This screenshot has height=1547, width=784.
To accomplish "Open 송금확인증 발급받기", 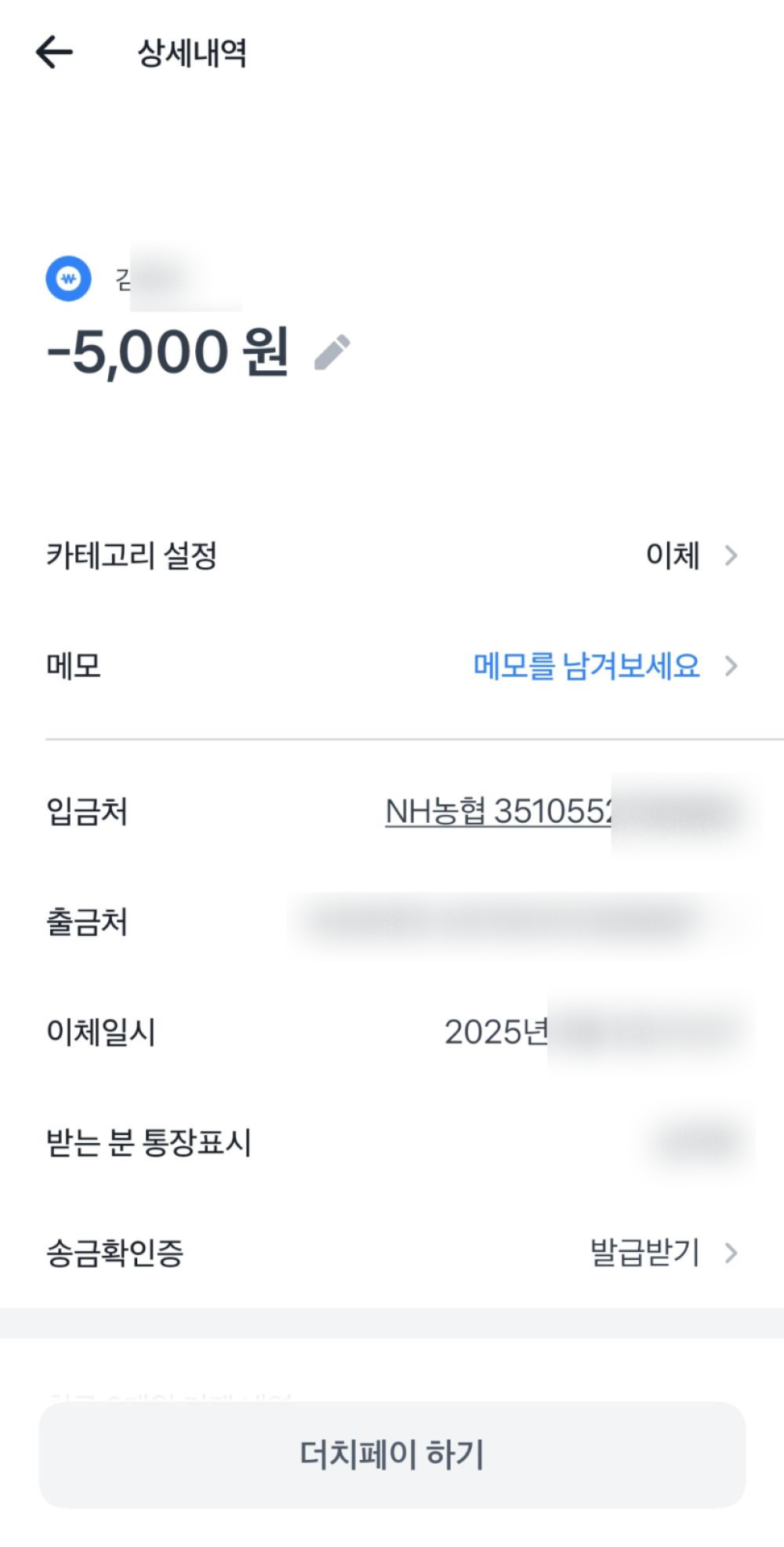I will click(392, 1253).
